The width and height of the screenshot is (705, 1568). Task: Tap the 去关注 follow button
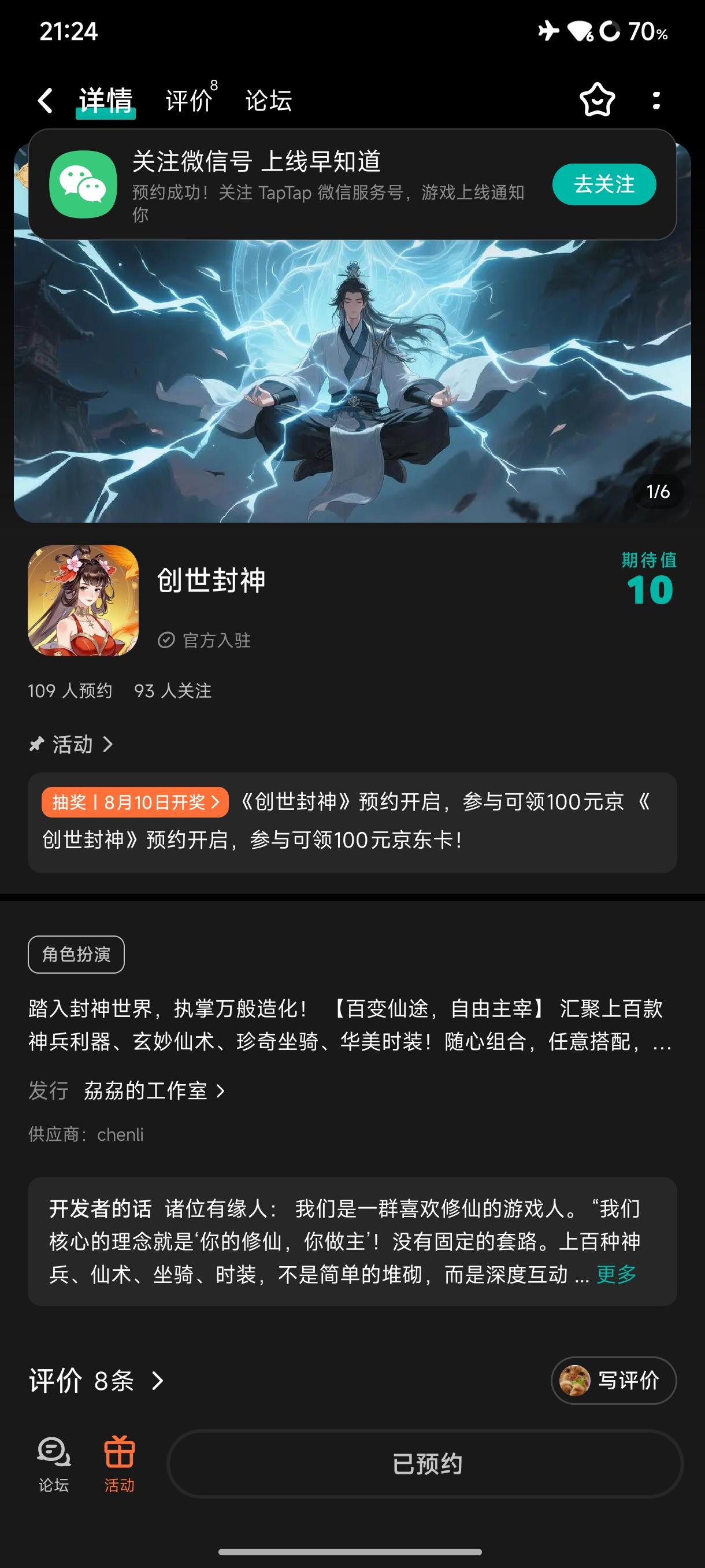pos(604,184)
